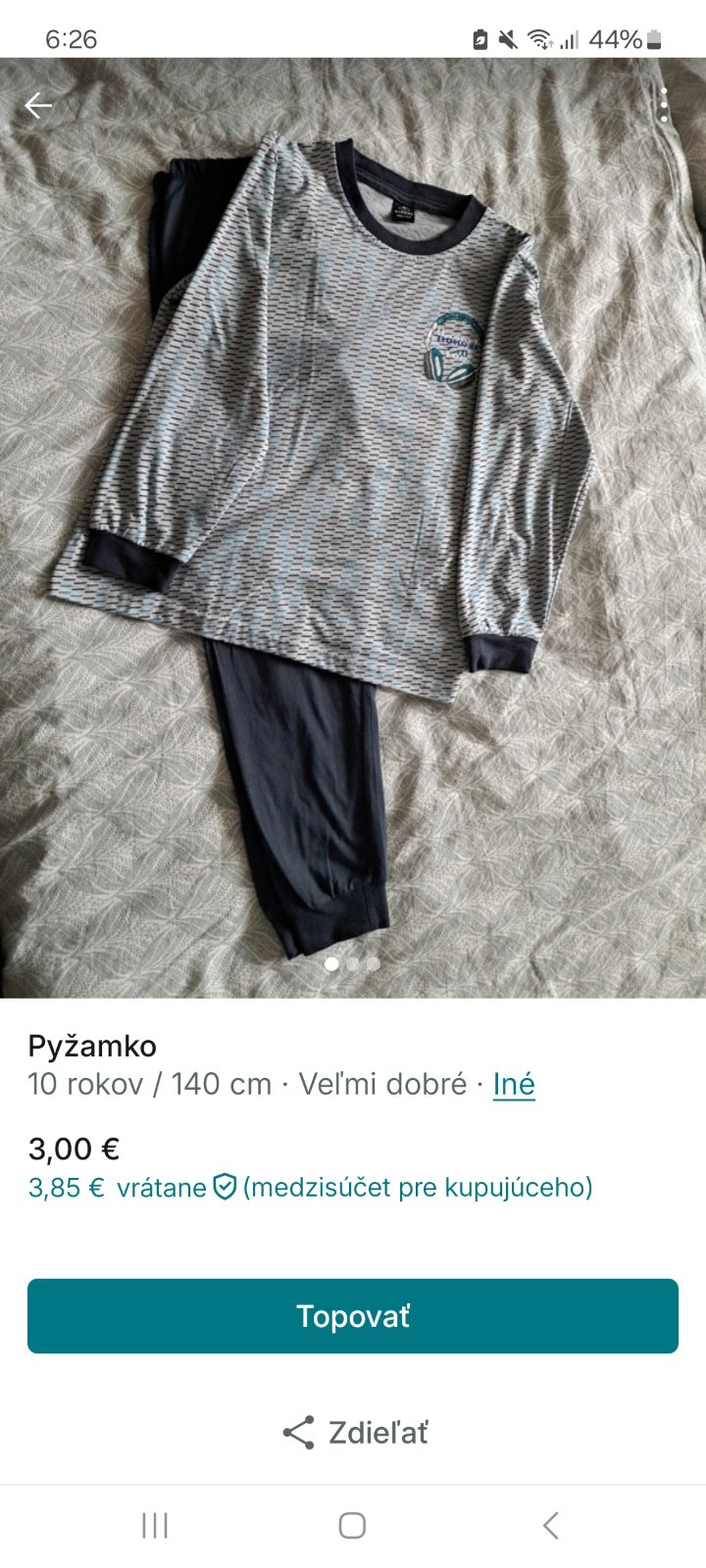Share this listing via Zdieľať
The image size is (706, 1568).
[x=353, y=1433]
